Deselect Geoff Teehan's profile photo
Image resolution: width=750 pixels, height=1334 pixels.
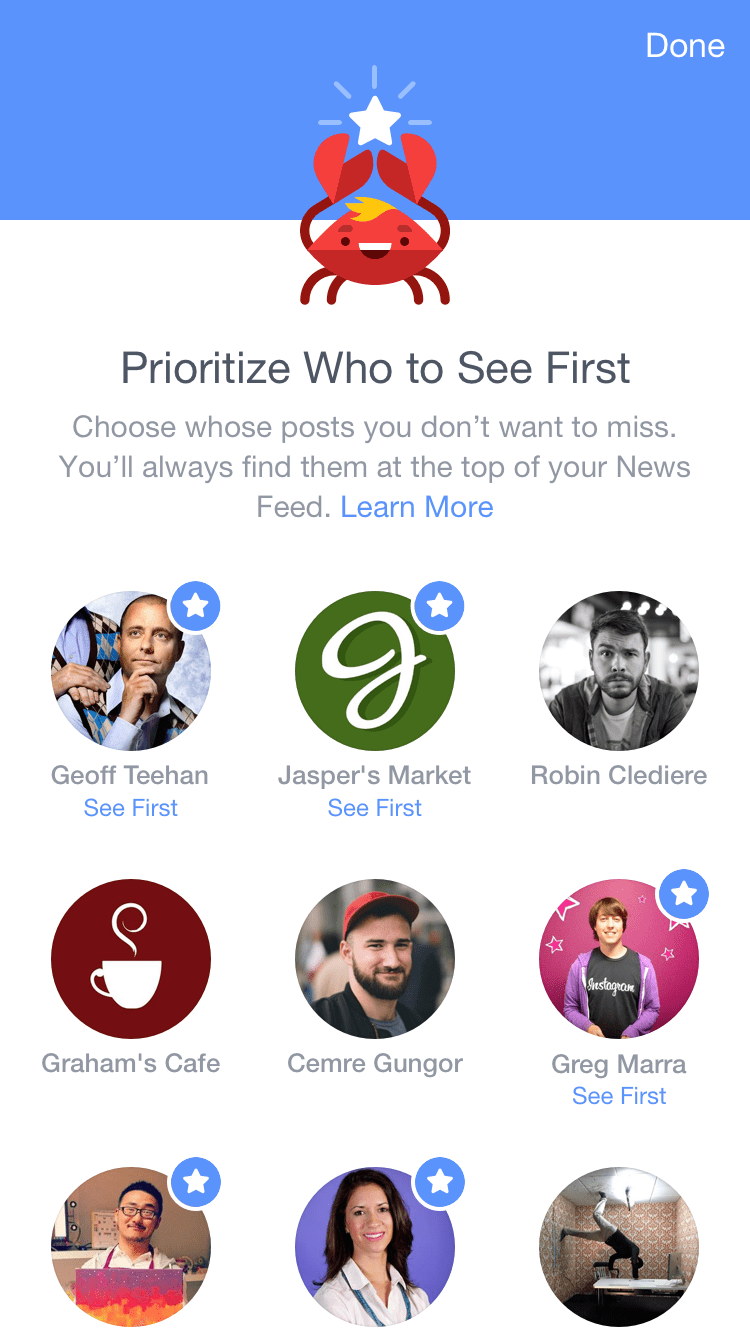click(131, 671)
